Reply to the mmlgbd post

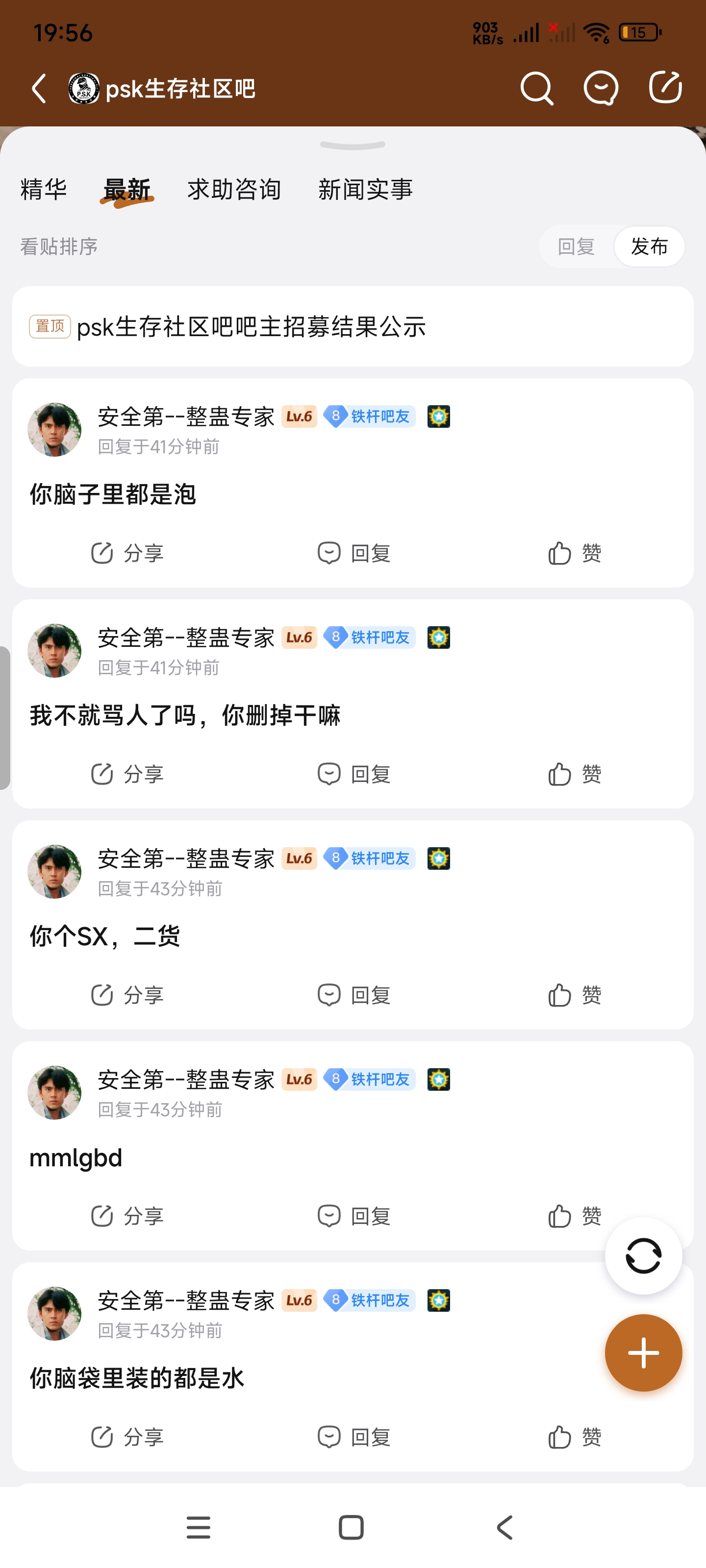tap(354, 1216)
